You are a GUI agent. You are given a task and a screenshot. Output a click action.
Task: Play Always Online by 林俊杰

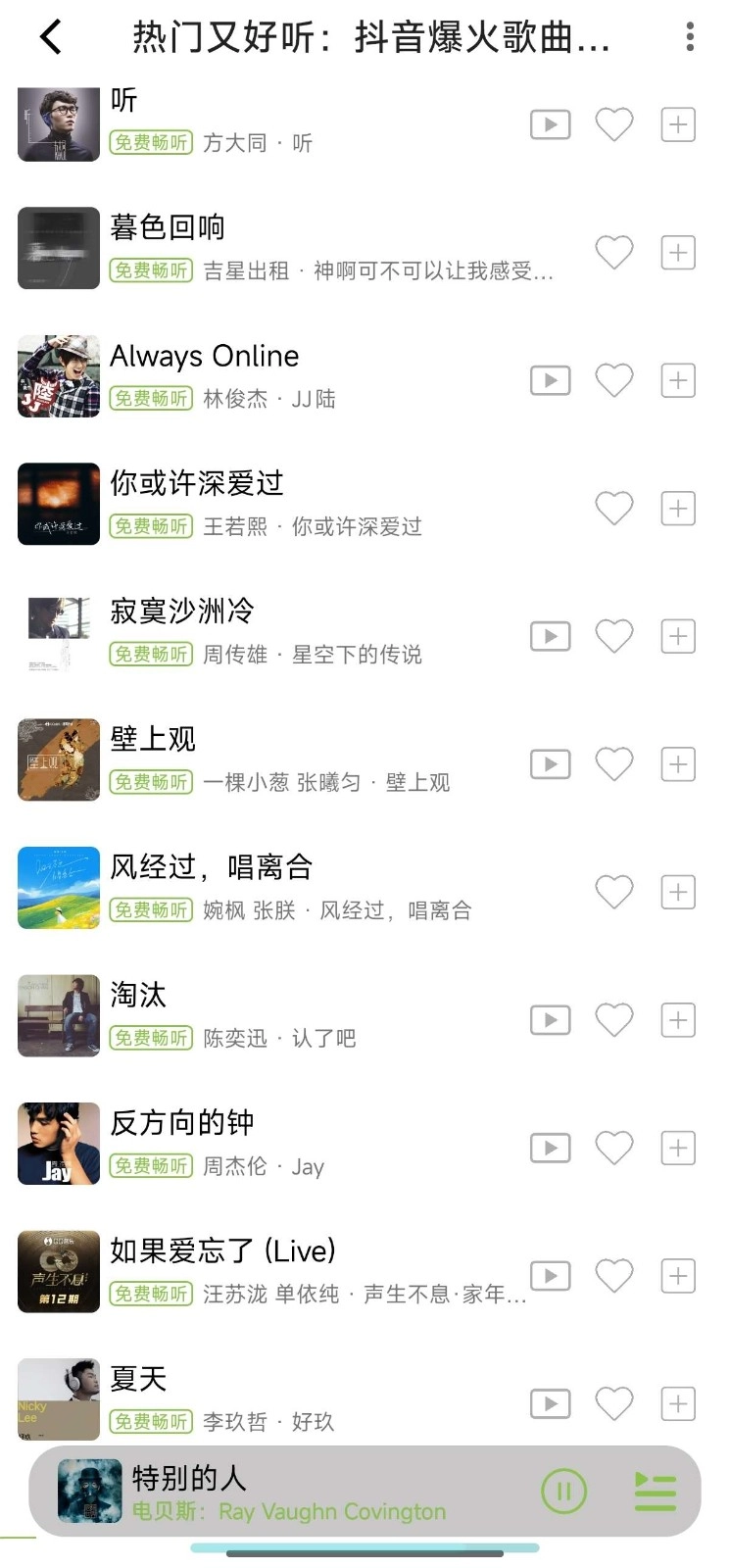pyautogui.click(x=294, y=375)
